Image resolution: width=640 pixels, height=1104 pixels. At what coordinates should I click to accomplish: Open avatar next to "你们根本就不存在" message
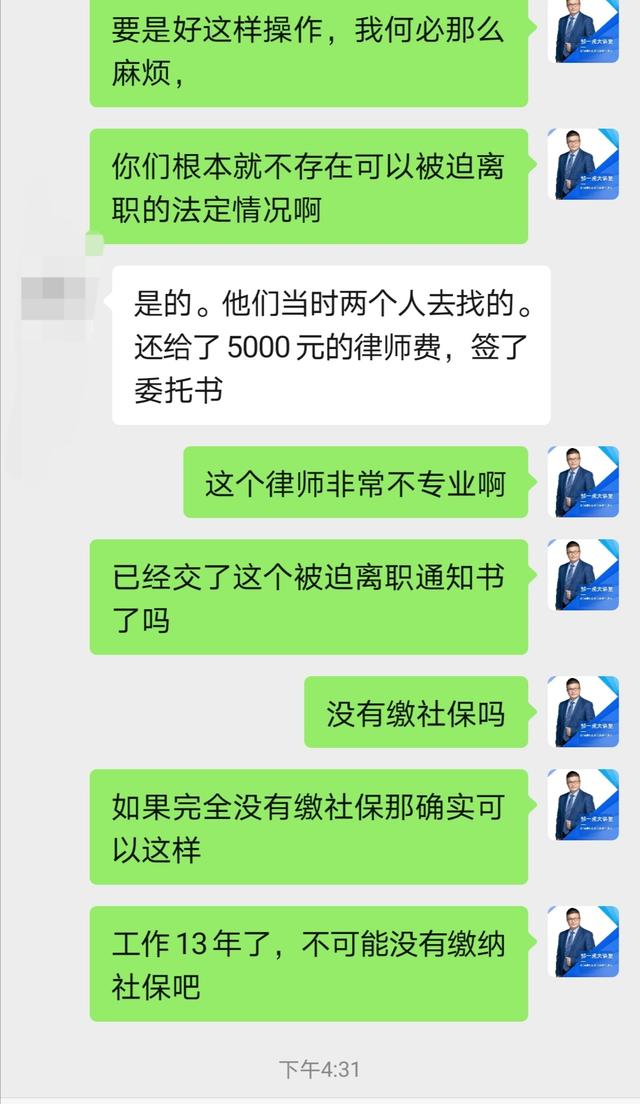click(x=583, y=164)
